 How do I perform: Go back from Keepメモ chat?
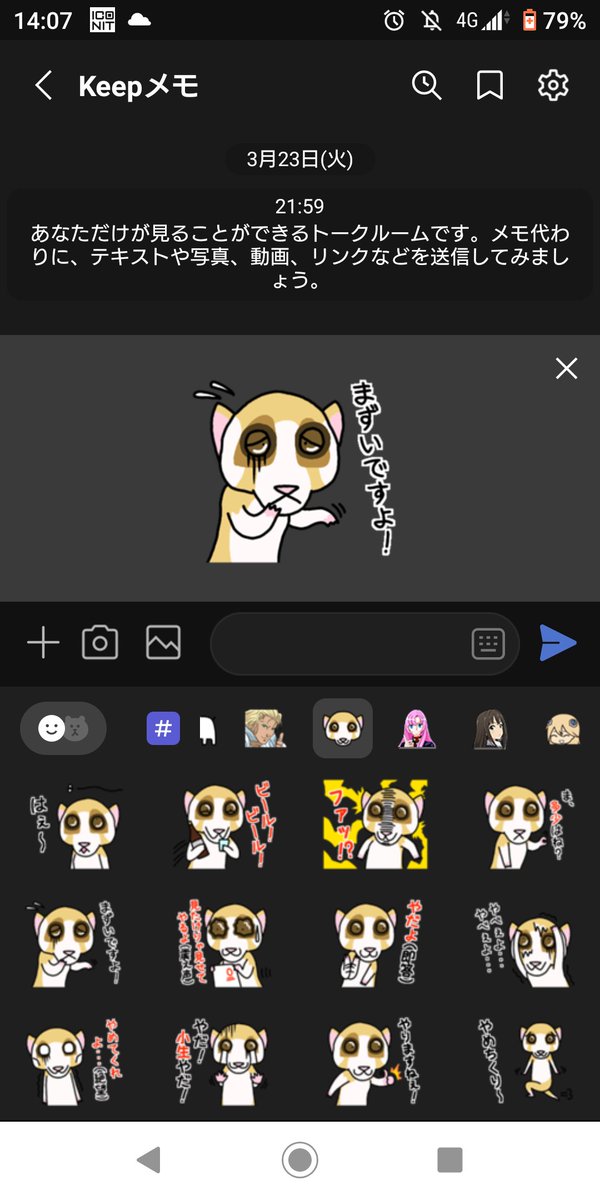43,86
